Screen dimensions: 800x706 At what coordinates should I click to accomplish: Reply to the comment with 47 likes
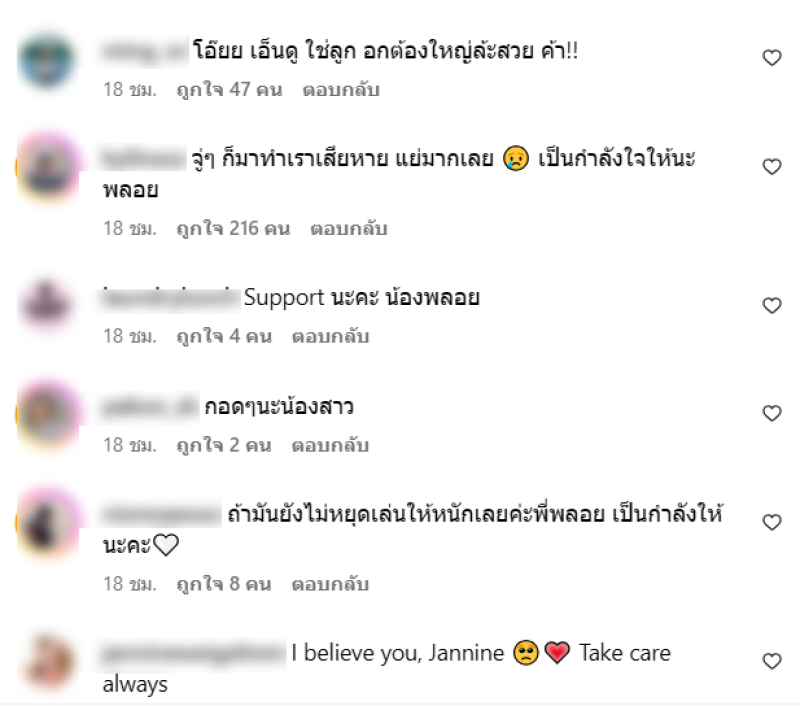[340, 90]
